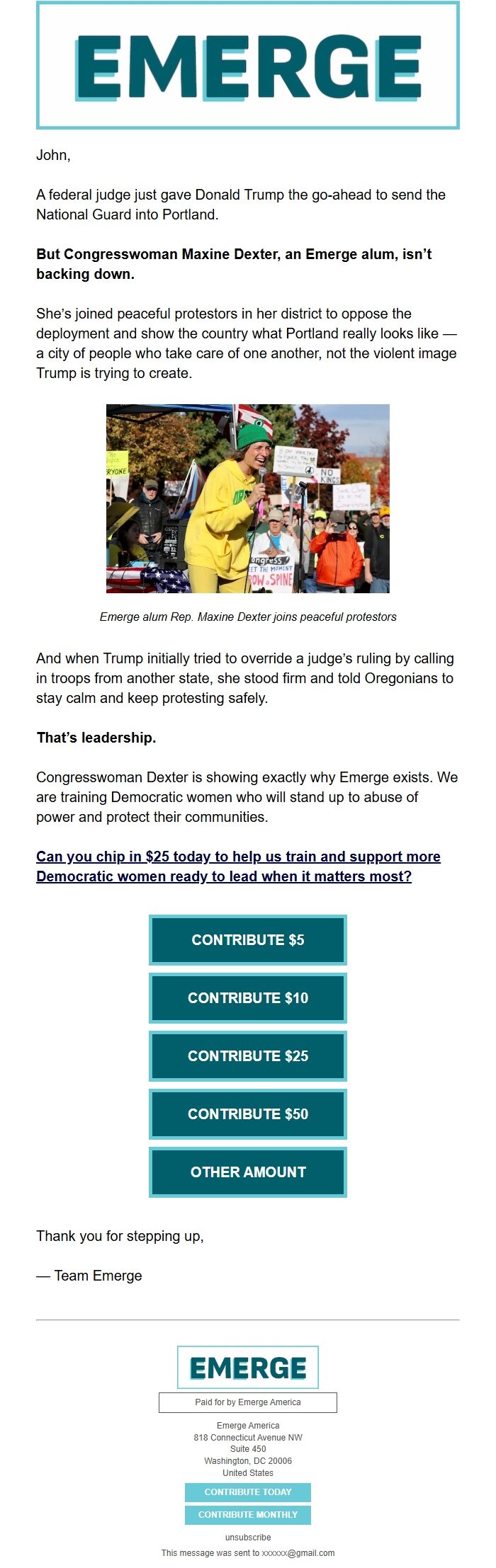Image resolution: width=496 pixels, height=1568 pixels.
Task: Choose the CONTRIBUTE $25 button
Action: (247, 1055)
